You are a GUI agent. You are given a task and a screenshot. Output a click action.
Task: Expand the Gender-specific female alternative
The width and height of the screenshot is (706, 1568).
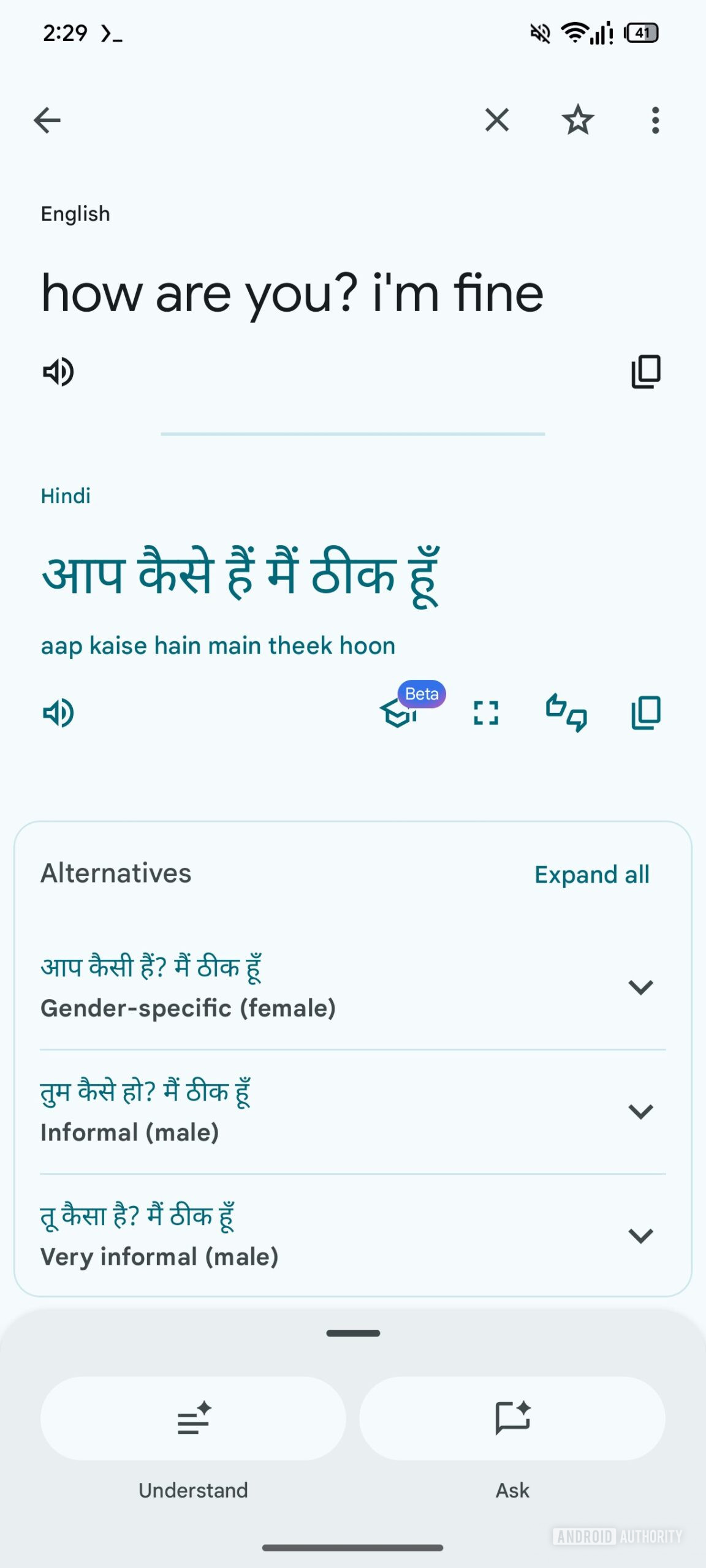tap(640, 986)
